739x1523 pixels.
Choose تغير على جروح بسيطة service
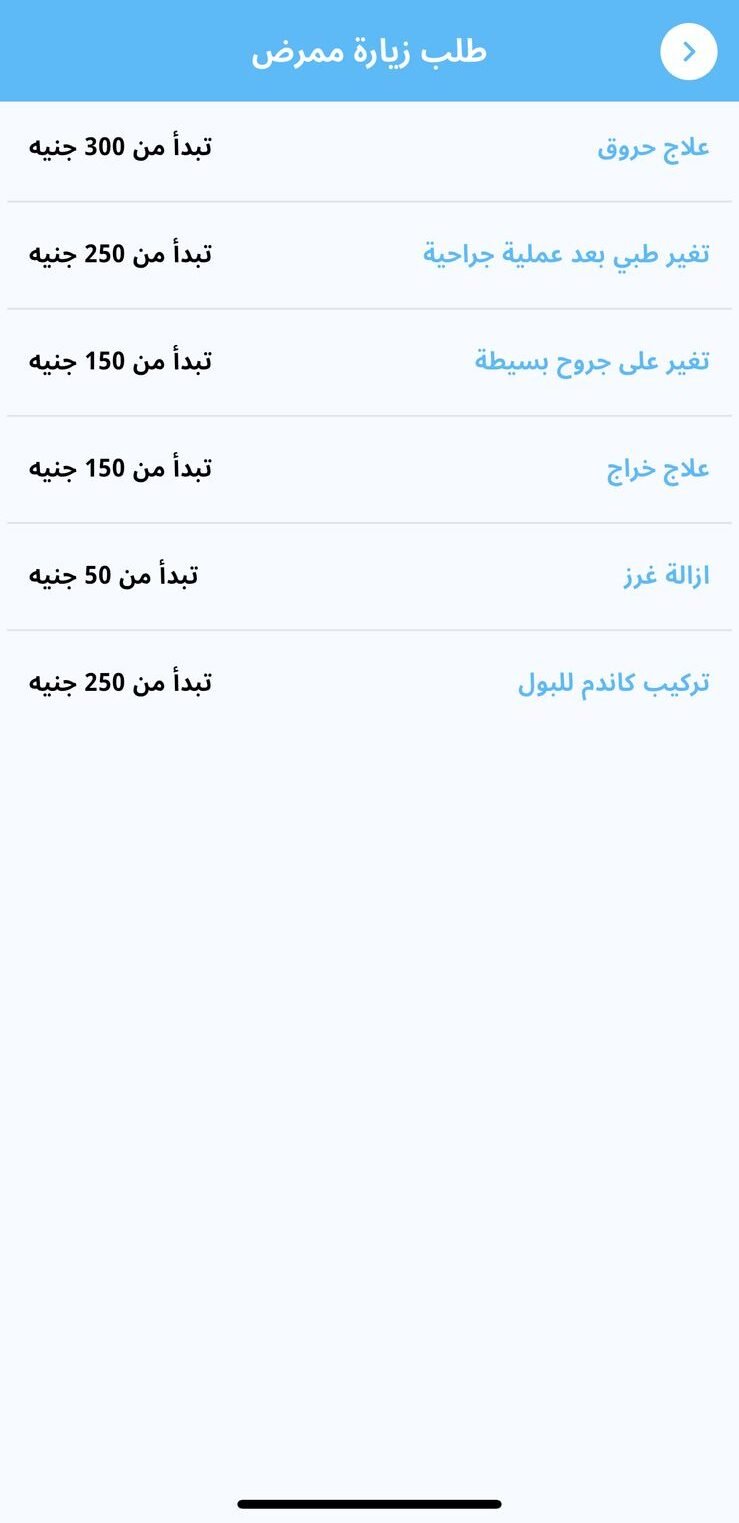click(369, 362)
